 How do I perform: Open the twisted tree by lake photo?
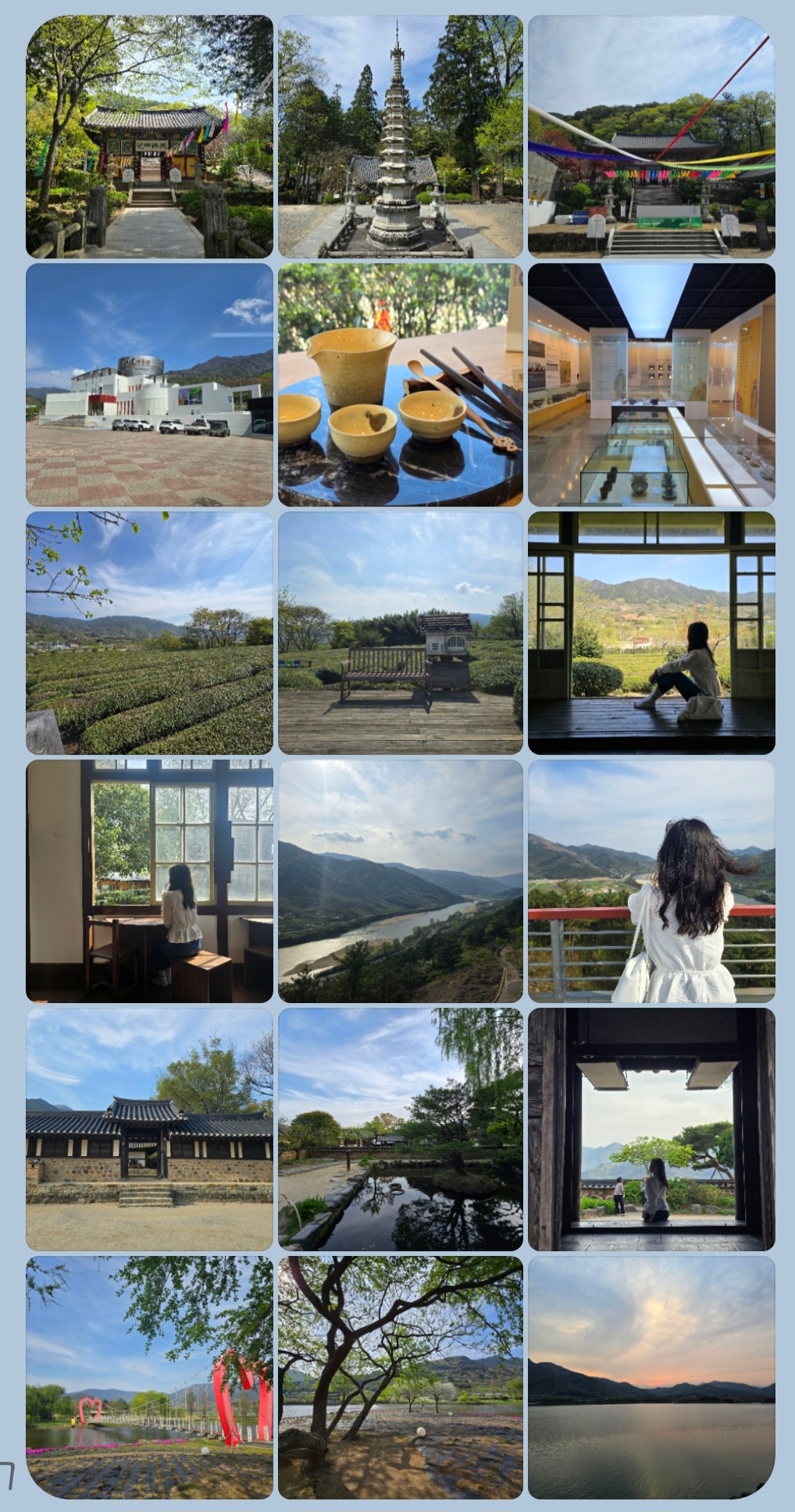coord(400,1378)
